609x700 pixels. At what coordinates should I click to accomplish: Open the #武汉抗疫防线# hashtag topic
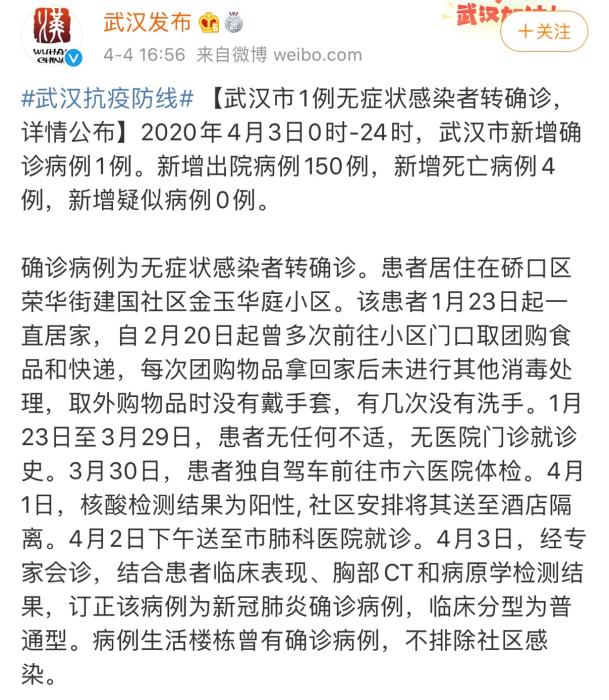coord(107,99)
